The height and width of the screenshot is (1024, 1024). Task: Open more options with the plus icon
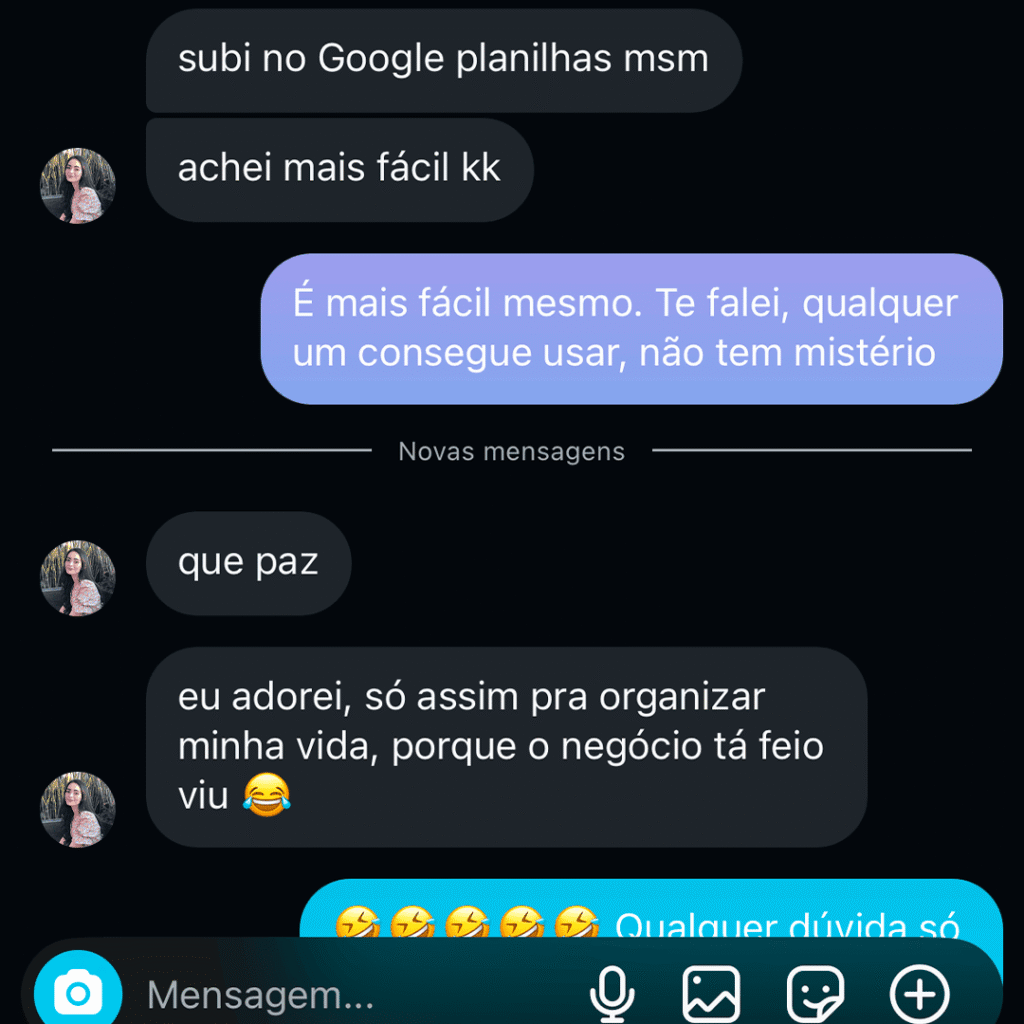click(919, 994)
